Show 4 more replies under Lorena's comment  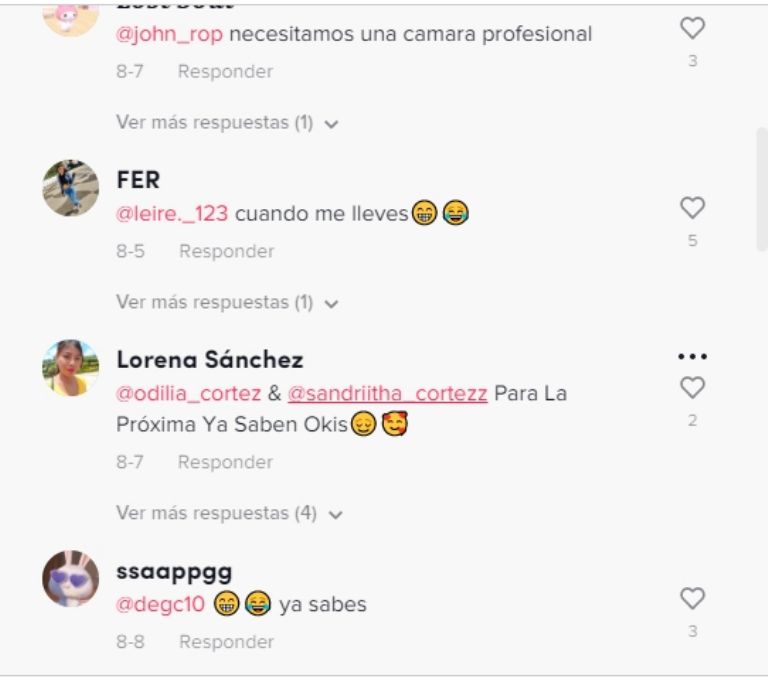(x=229, y=514)
